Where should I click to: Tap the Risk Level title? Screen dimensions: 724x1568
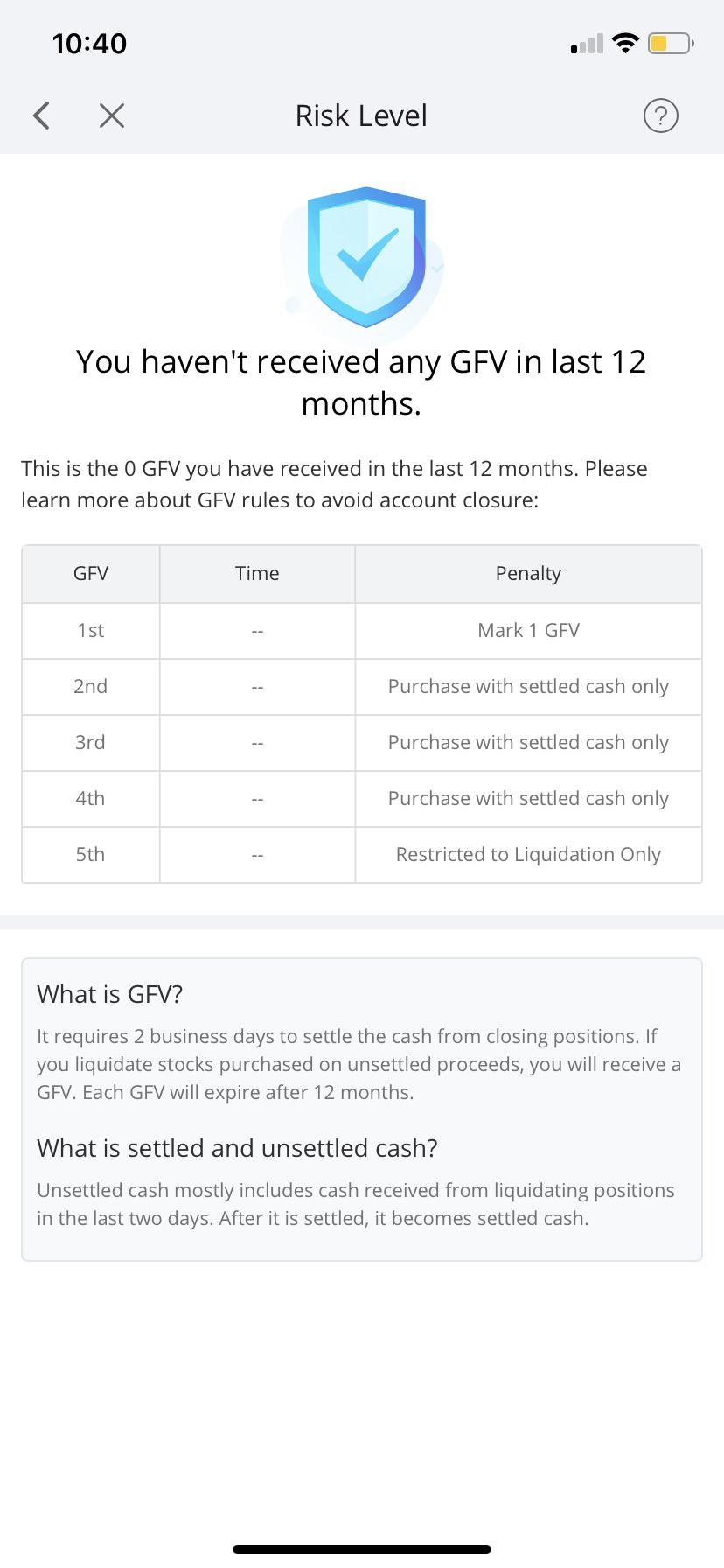click(361, 115)
